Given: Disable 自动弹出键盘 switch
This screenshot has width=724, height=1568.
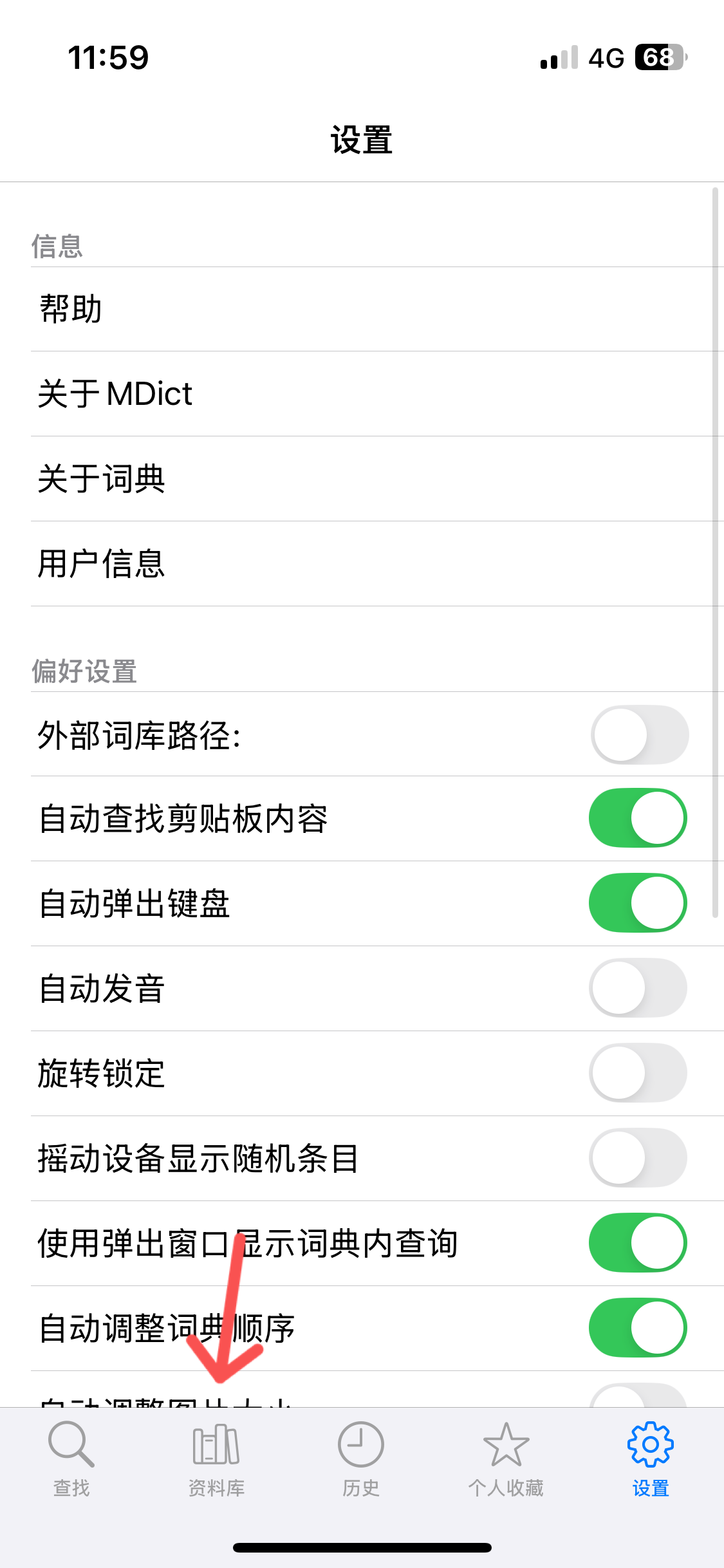Looking at the screenshot, I should pyautogui.click(x=638, y=903).
